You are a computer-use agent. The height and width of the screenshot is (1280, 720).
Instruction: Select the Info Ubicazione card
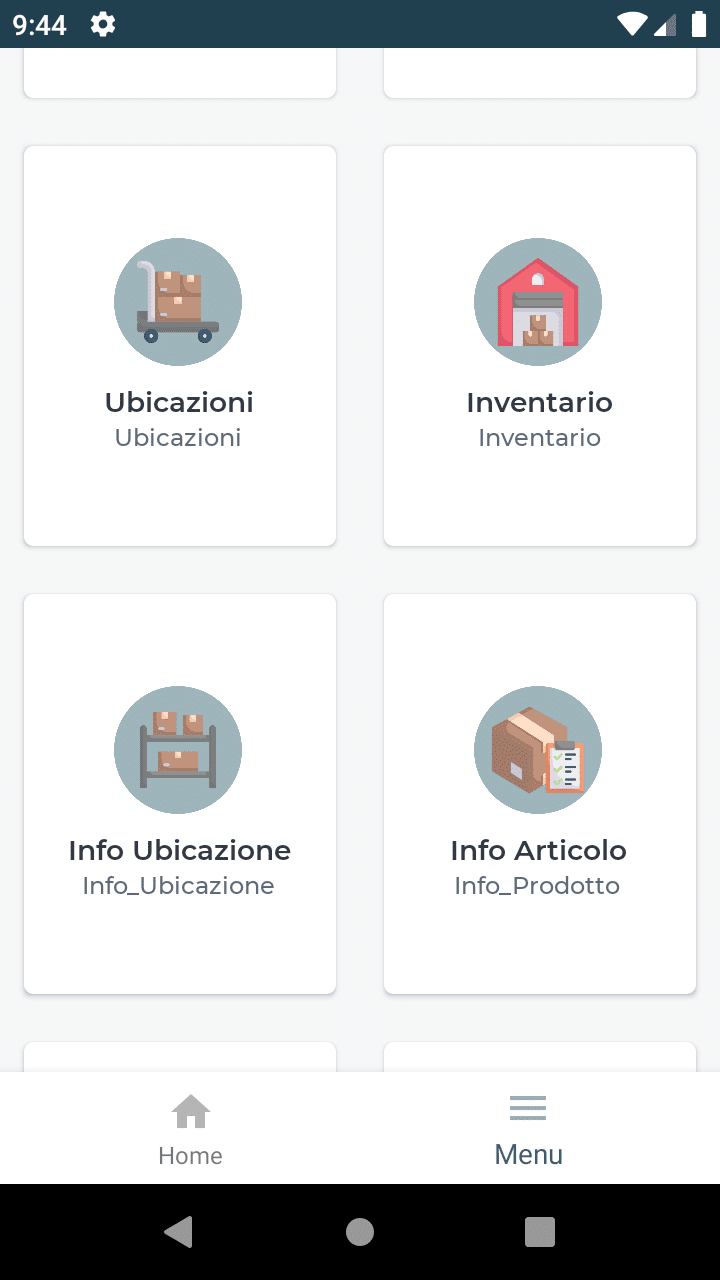pos(180,794)
